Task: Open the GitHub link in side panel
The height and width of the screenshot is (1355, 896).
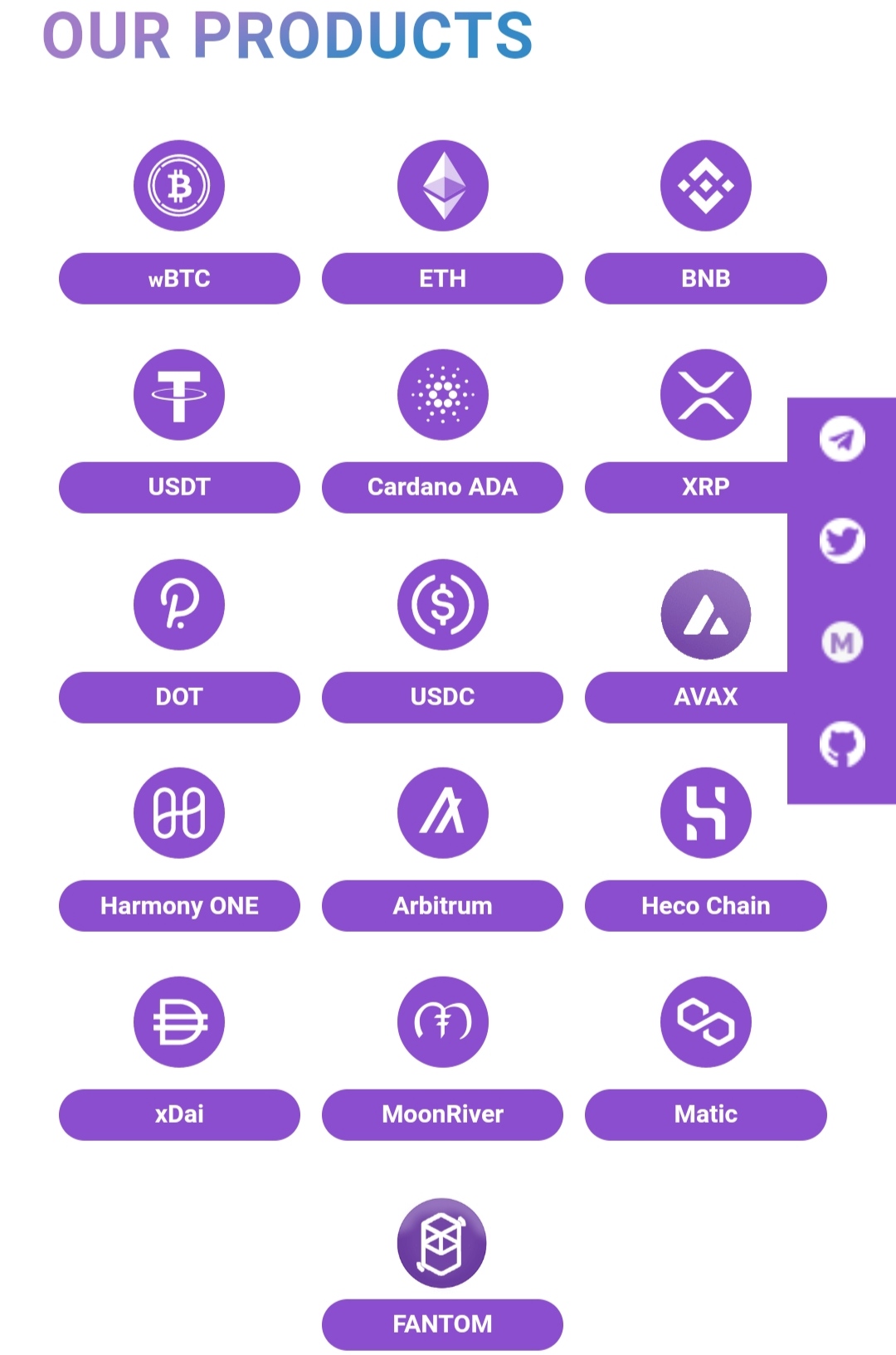Action: coord(842,744)
